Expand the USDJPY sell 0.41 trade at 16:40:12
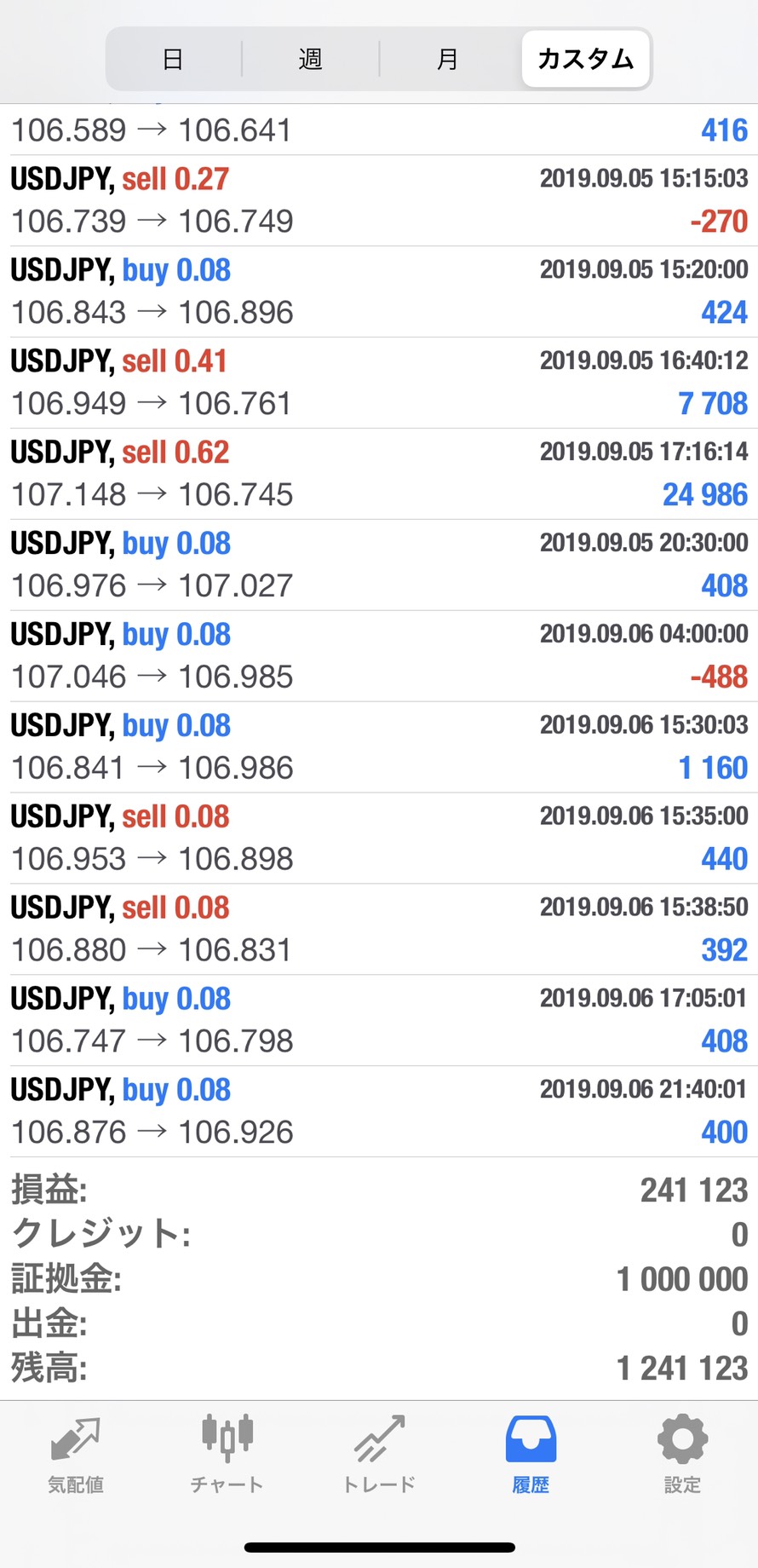758x1568 pixels. (379, 383)
